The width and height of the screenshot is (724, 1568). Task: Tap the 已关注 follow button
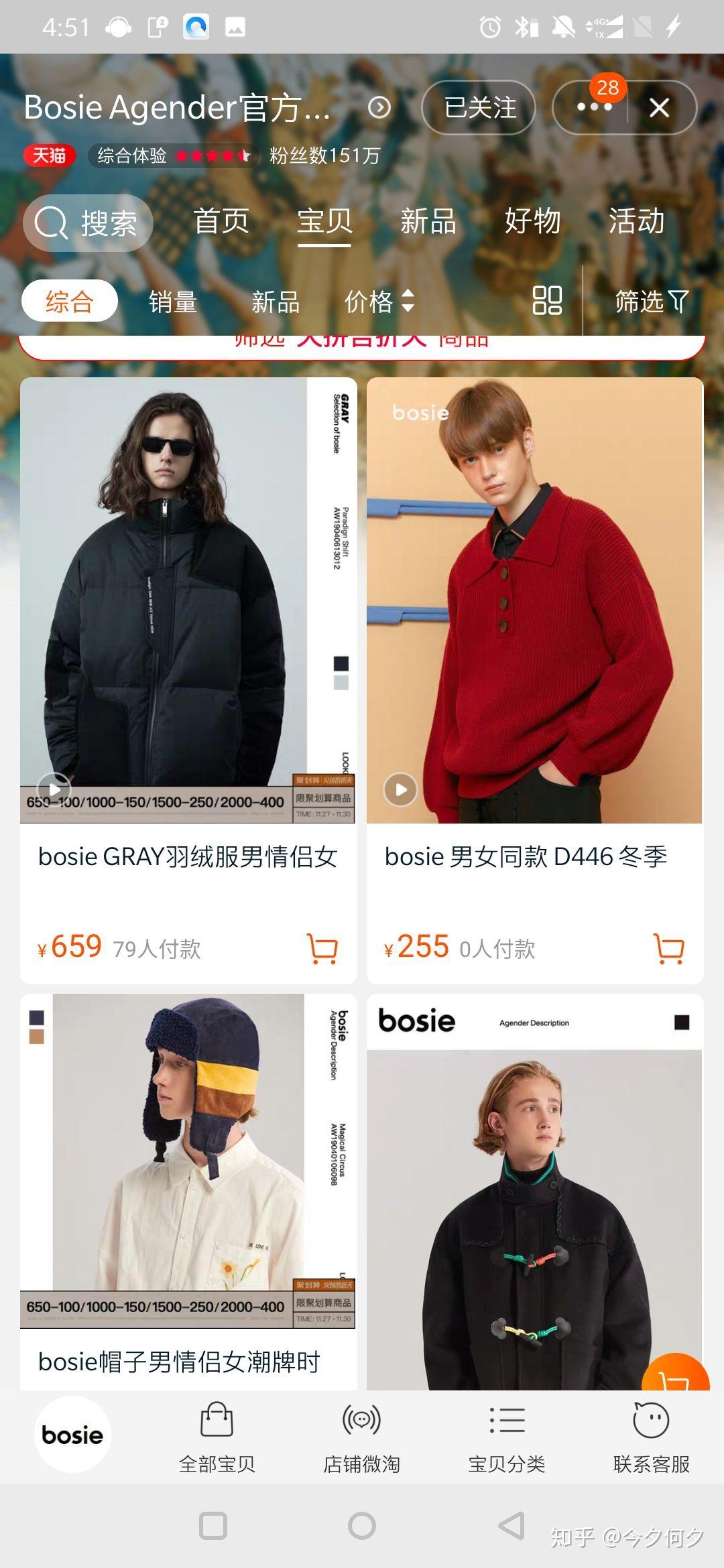coord(479,107)
